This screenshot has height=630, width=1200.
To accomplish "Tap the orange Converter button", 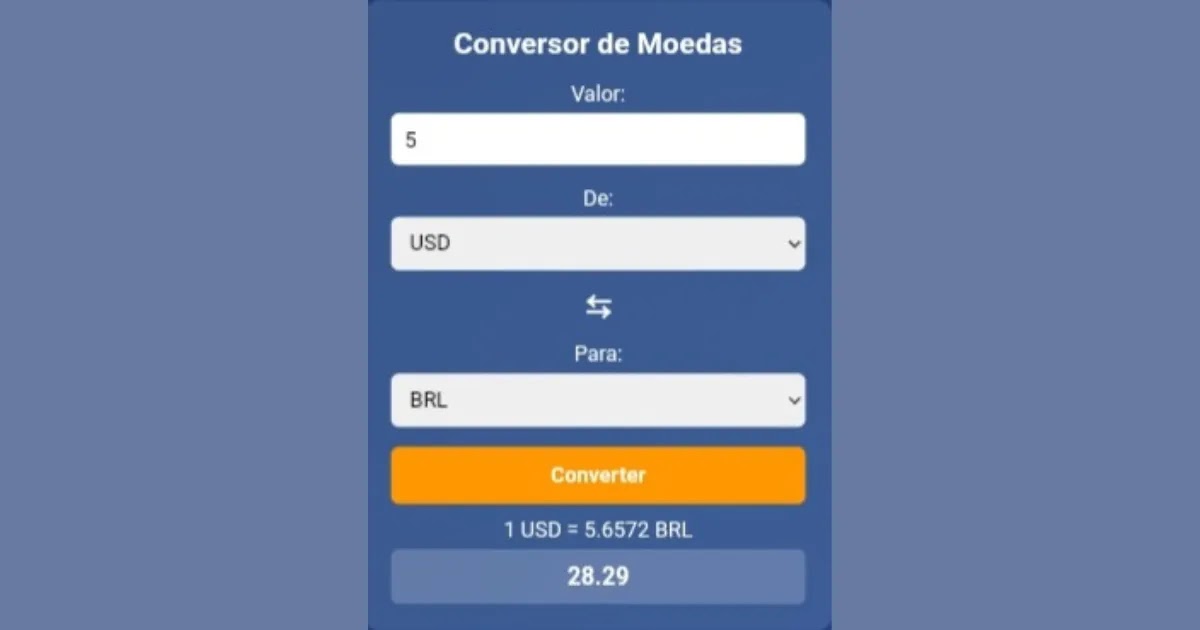I will pos(597,475).
